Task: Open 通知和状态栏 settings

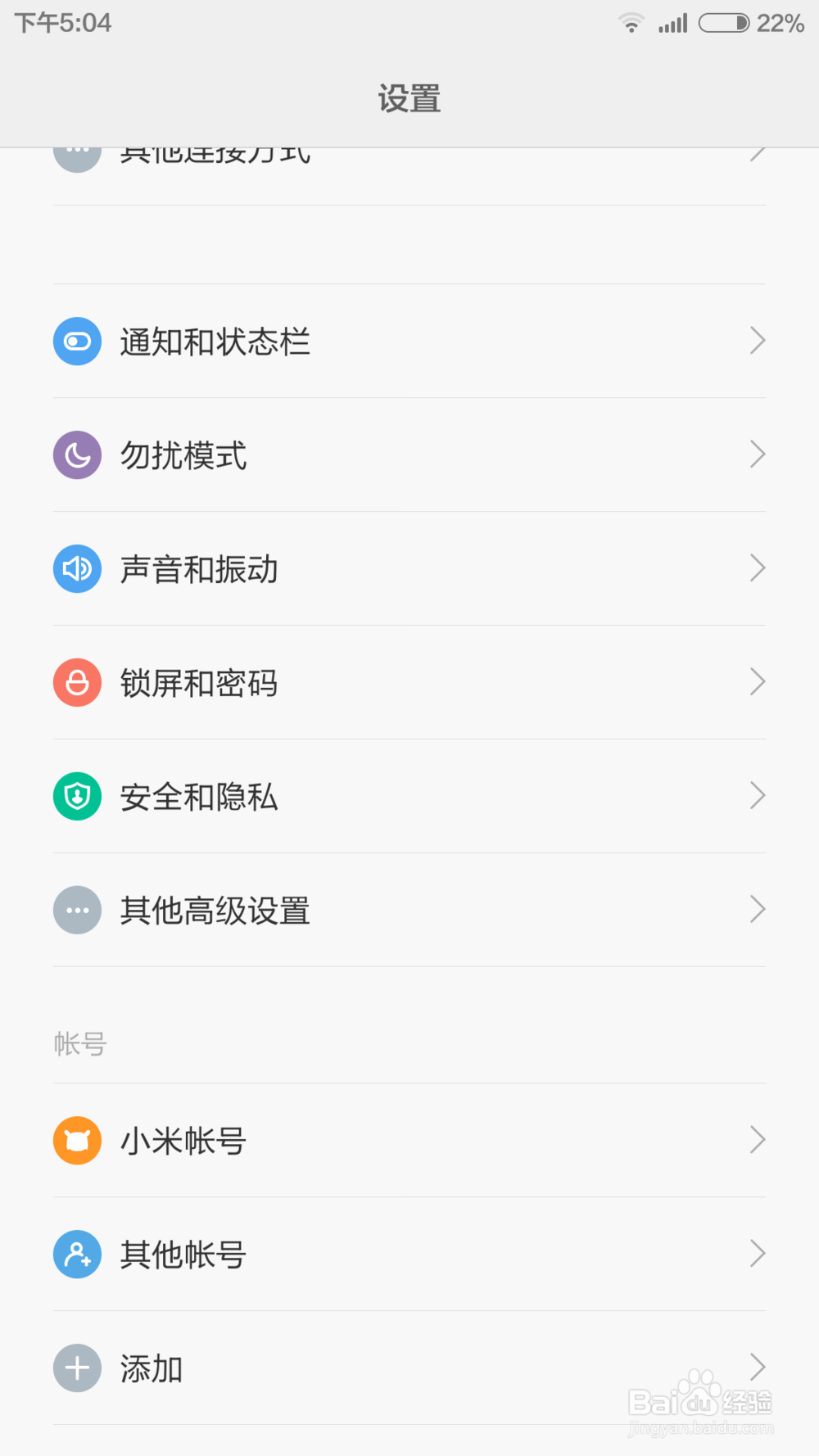Action: tap(409, 341)
